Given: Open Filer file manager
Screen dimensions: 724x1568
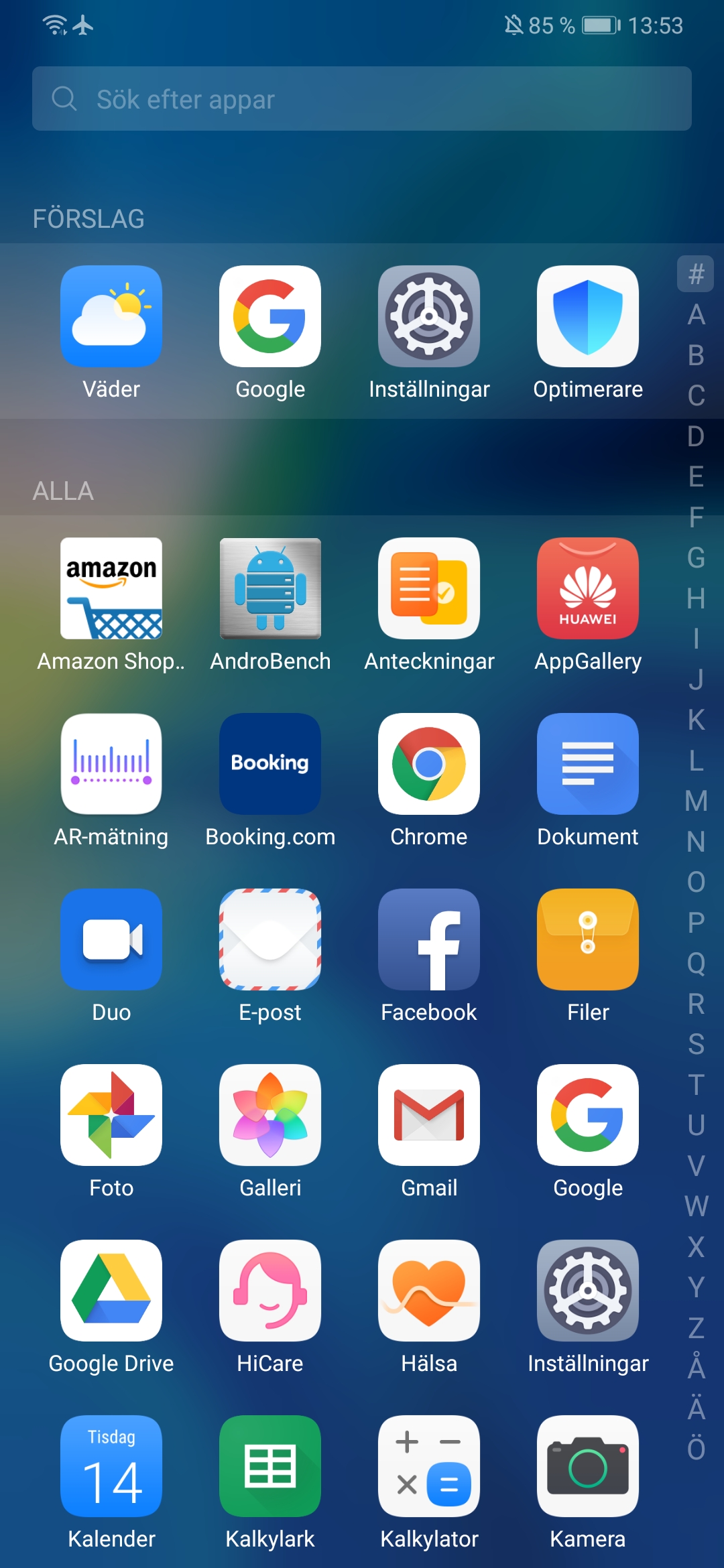Looking at the screenshot, I should point(587,939).
